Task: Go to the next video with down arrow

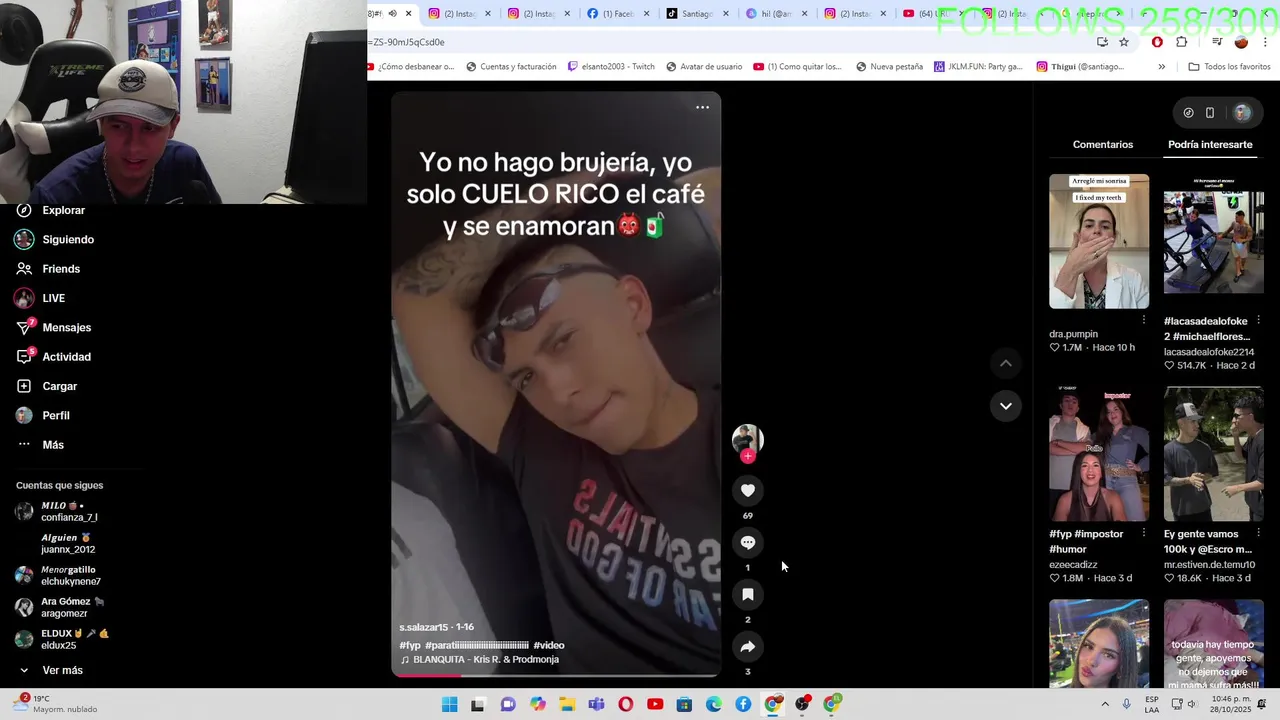Action: (1005, 406)
